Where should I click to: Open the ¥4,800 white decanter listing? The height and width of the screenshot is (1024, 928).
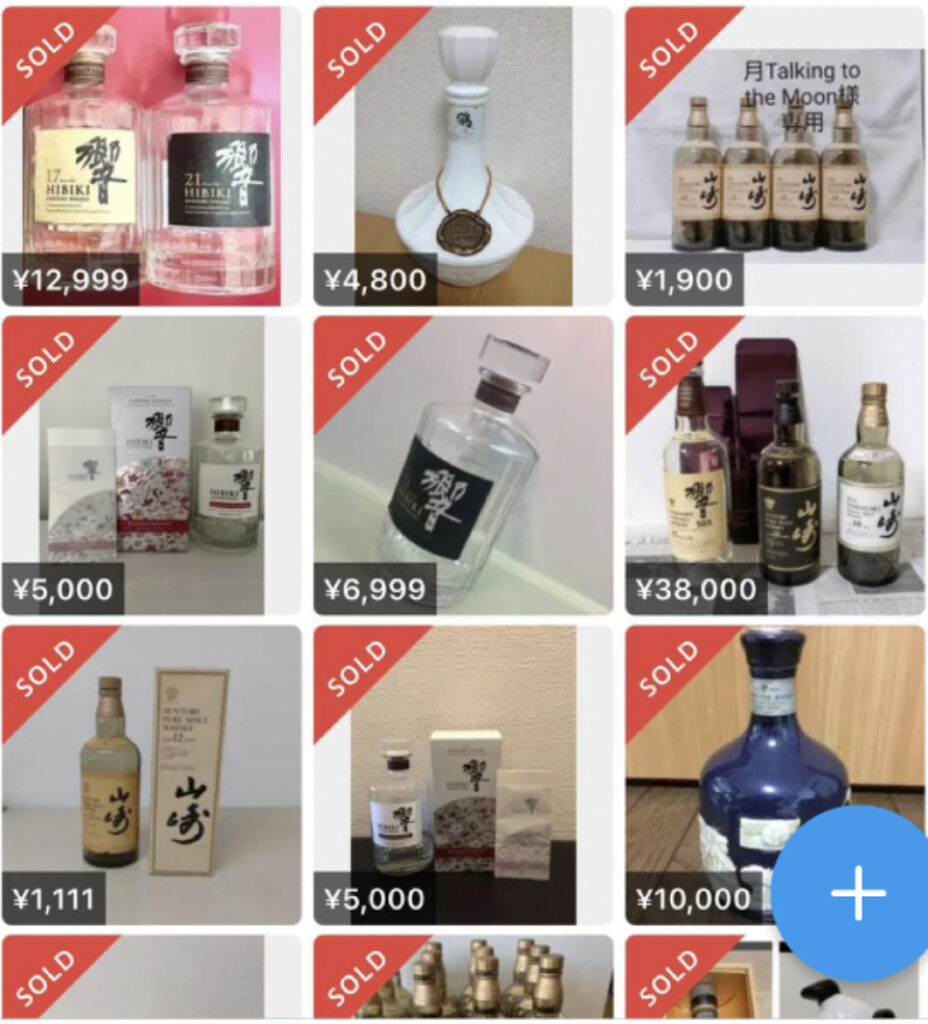[462, 155]
